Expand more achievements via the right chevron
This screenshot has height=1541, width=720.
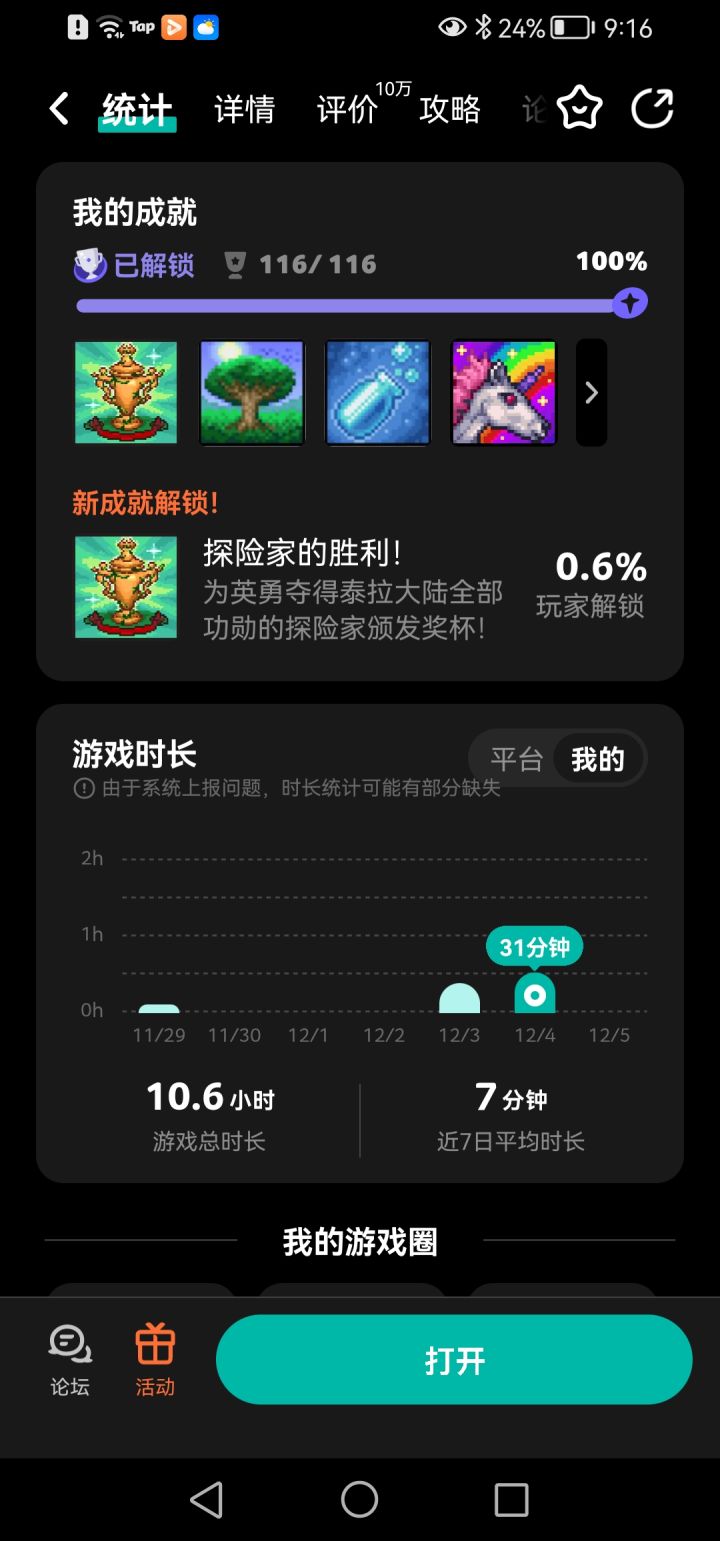(590, 392)
